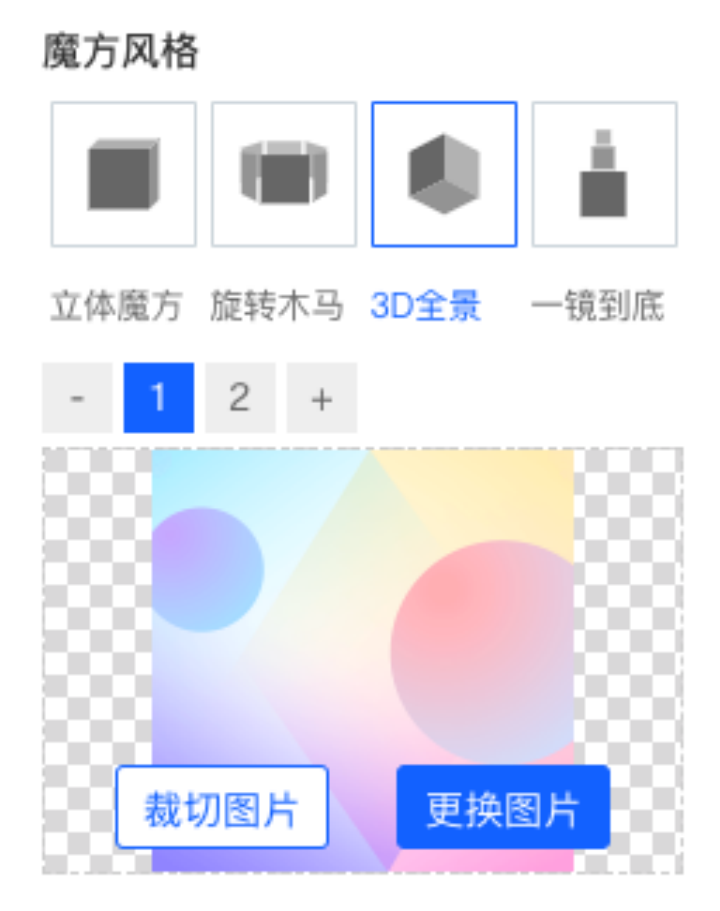Image resolution: width=720 pixels, height=911 pixels.
Task: Pick the 一镜到底 style tile
Action: pos(604,174)
